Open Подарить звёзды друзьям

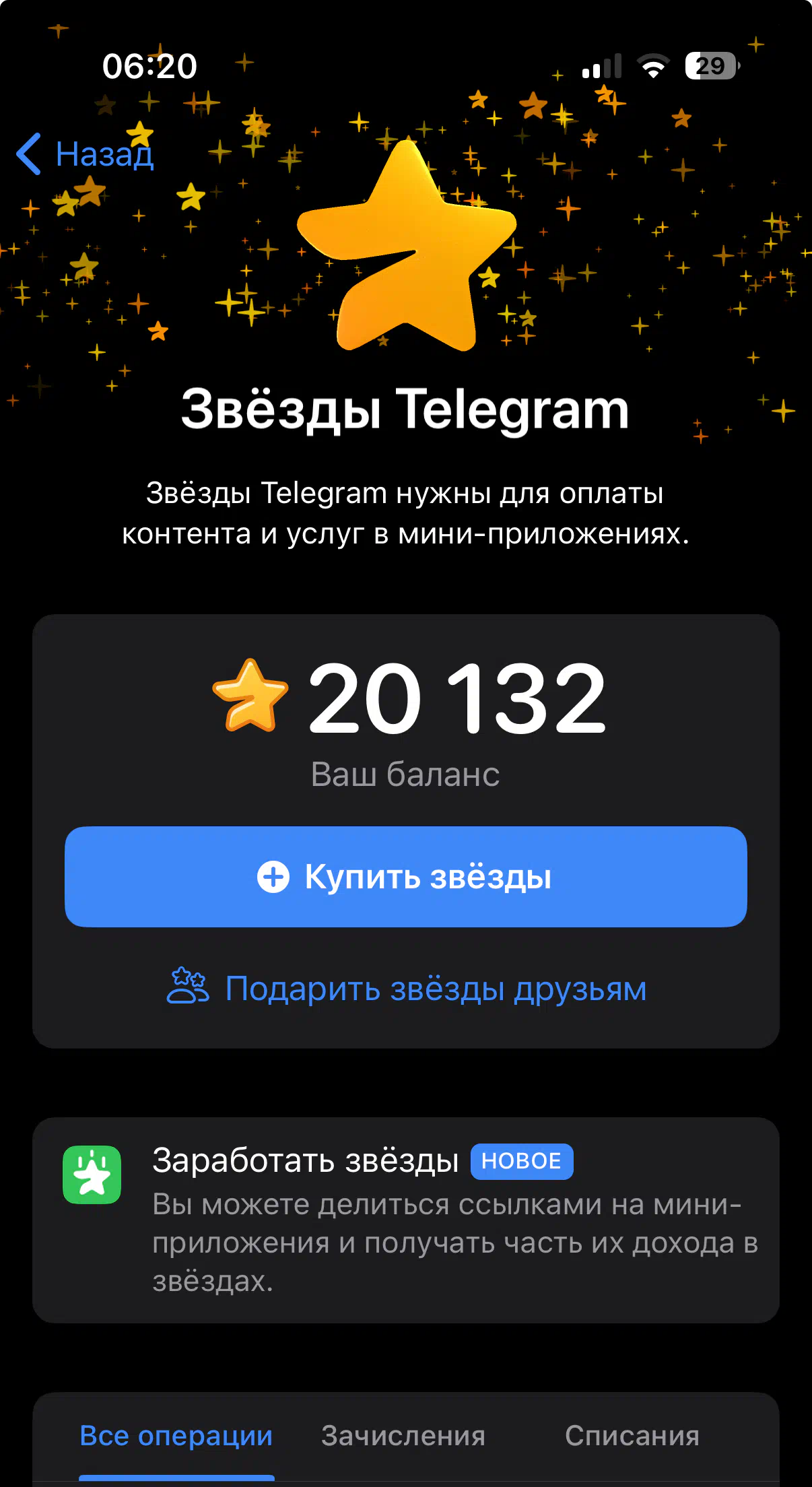[x=407, y=989]
